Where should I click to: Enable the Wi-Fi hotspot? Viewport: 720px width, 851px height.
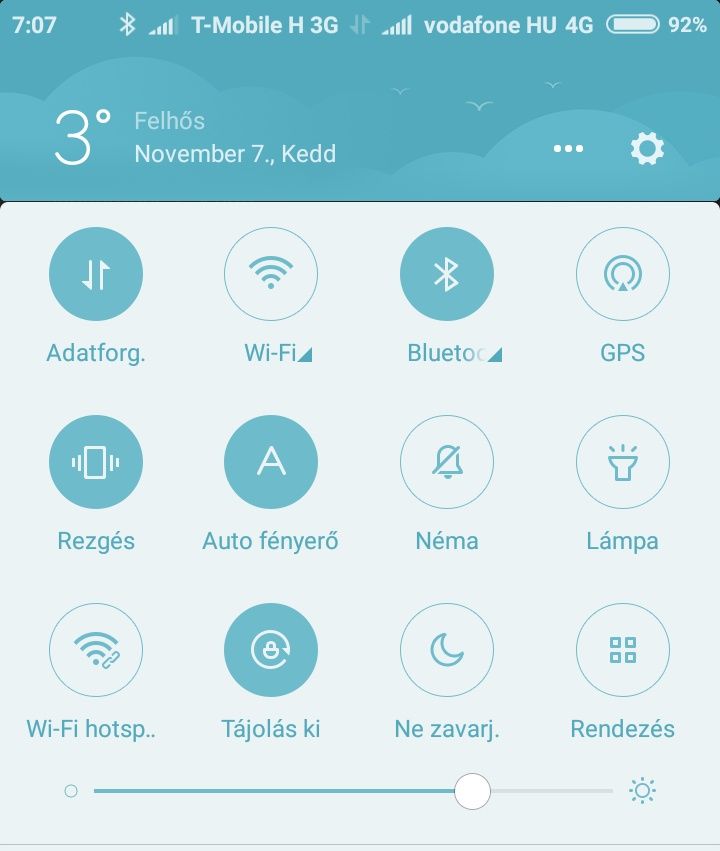point(96,650)
